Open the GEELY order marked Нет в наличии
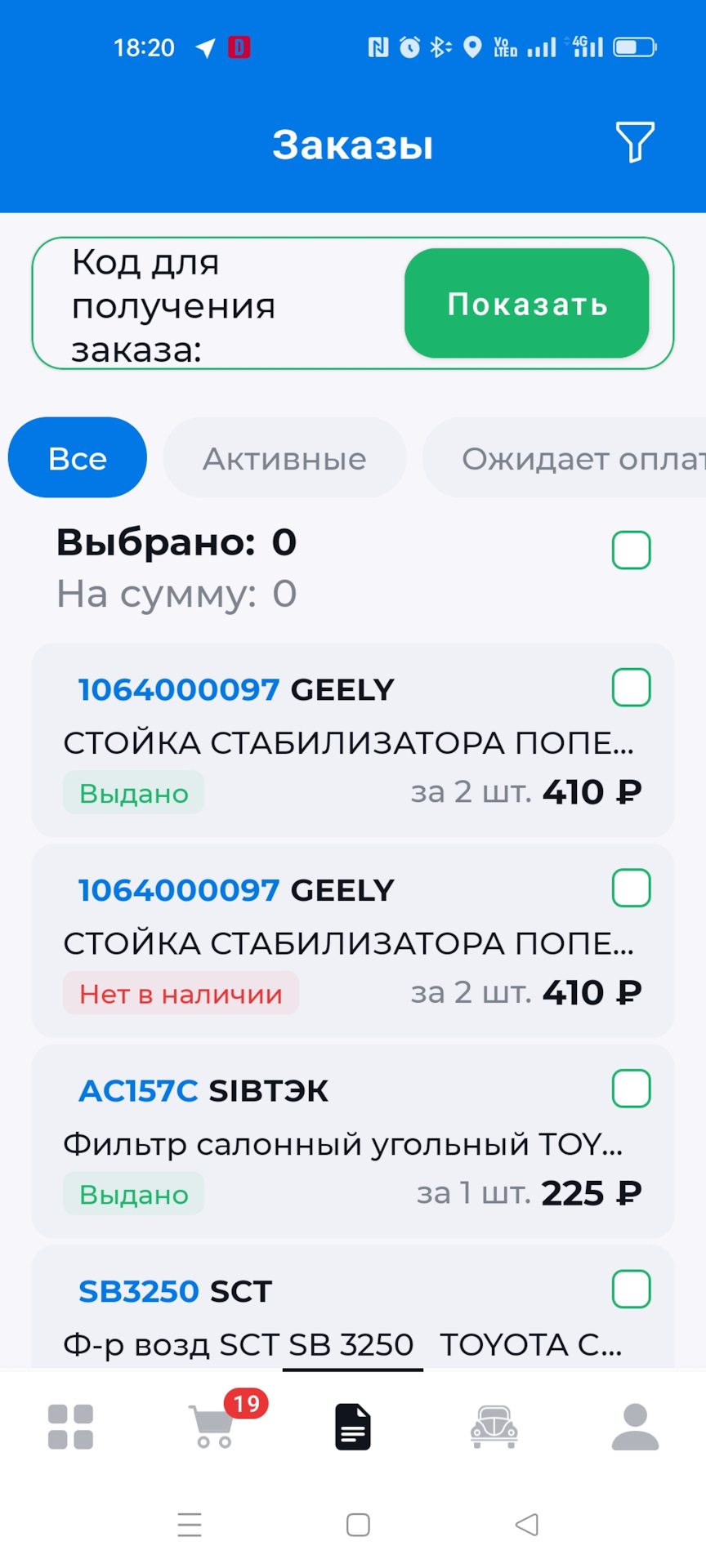 point(327,943)
